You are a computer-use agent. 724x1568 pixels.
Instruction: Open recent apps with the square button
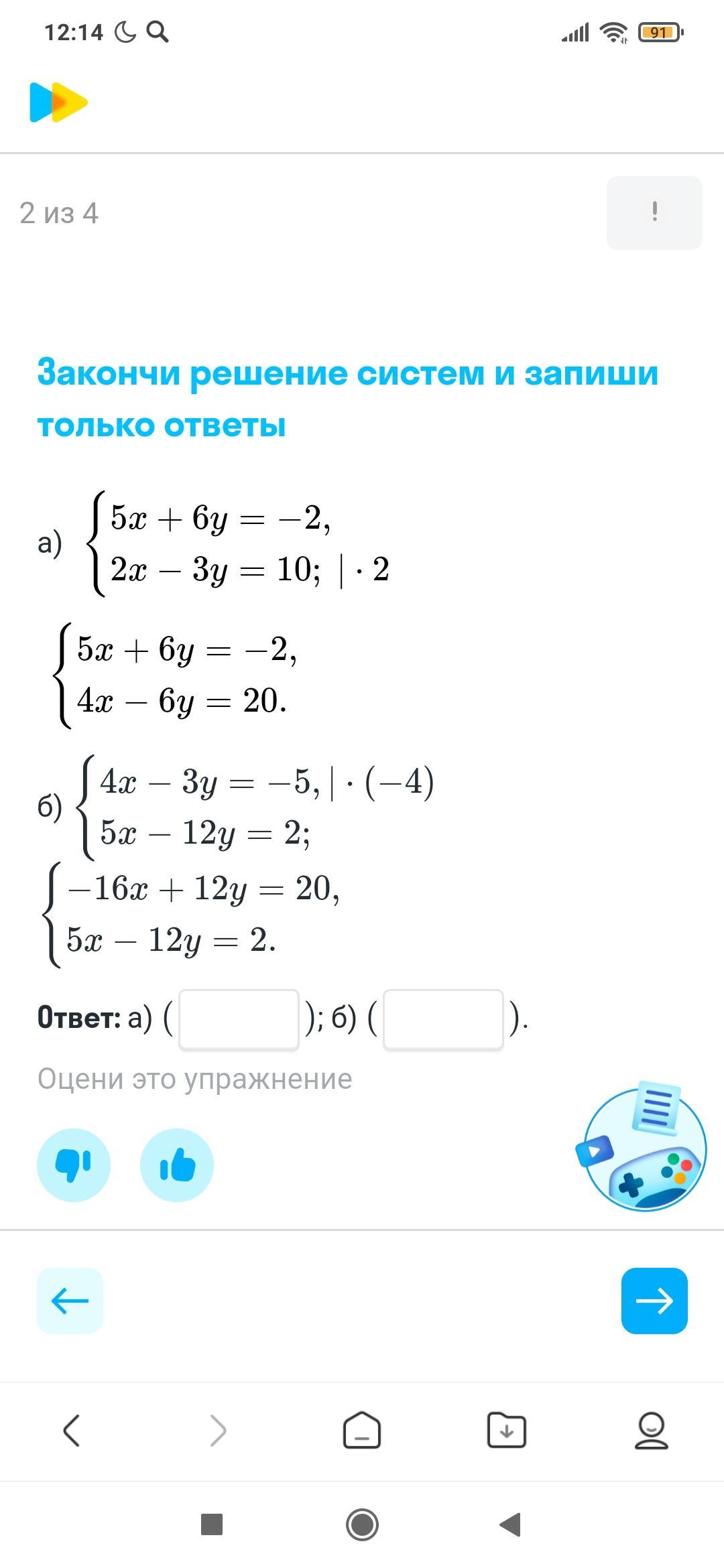(212, 1524)
